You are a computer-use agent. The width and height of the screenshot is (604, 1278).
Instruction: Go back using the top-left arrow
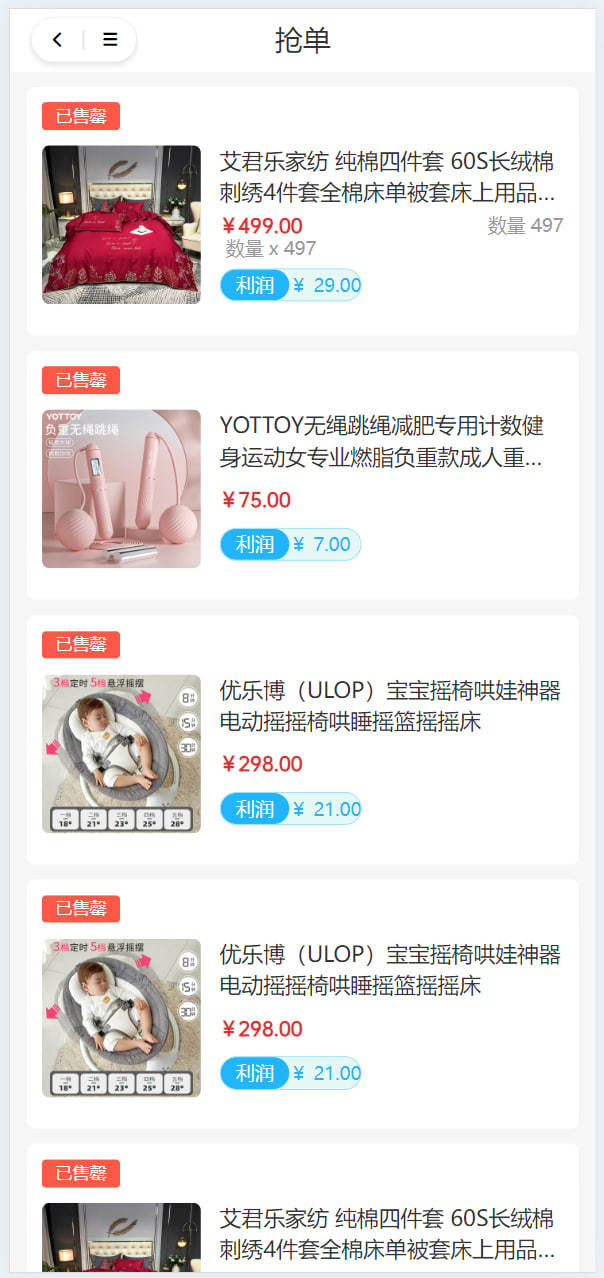coord(57,40)
